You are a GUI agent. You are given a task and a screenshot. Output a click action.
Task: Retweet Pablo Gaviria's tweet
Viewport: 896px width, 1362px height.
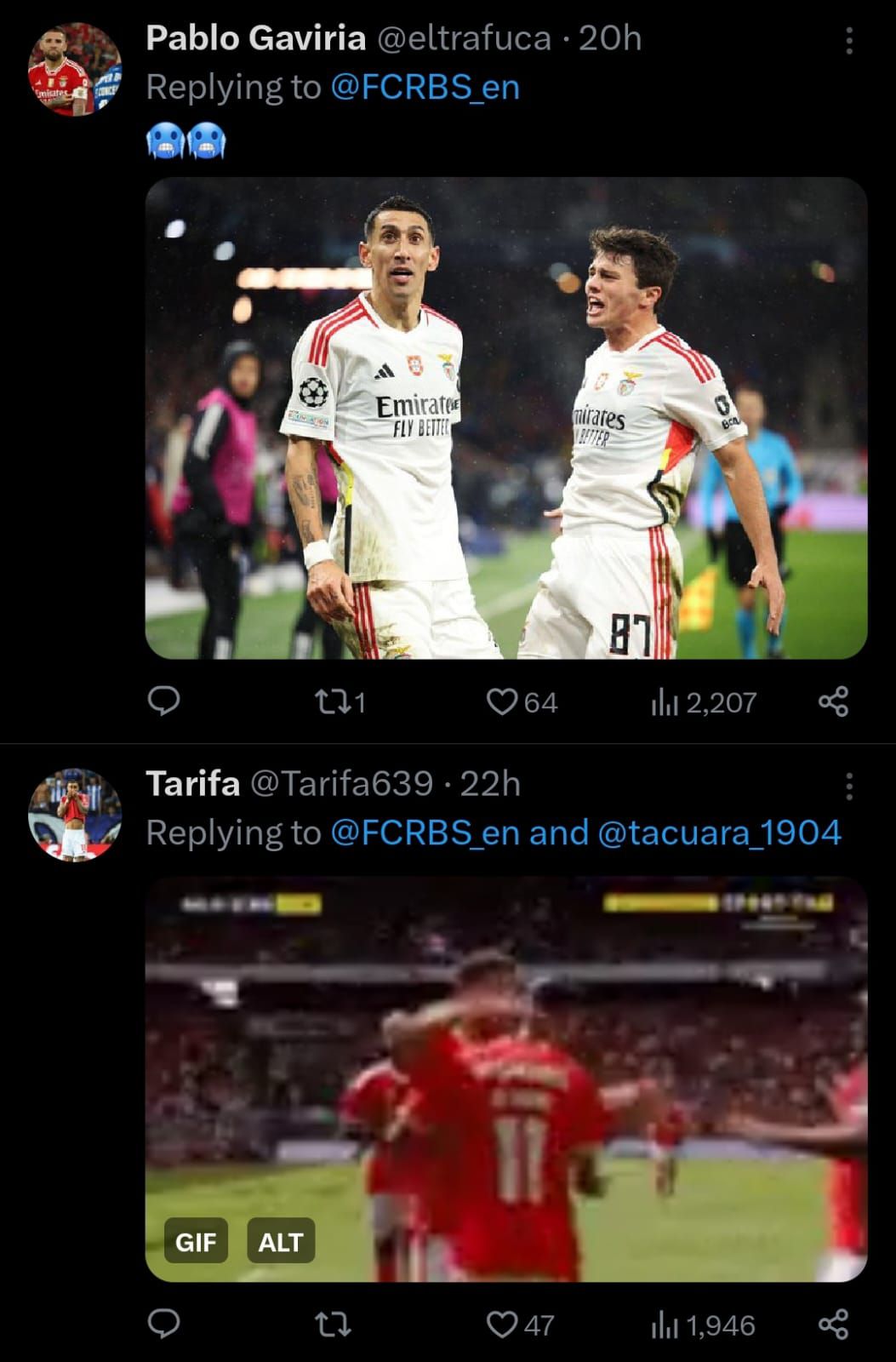(x=328, y=702)
